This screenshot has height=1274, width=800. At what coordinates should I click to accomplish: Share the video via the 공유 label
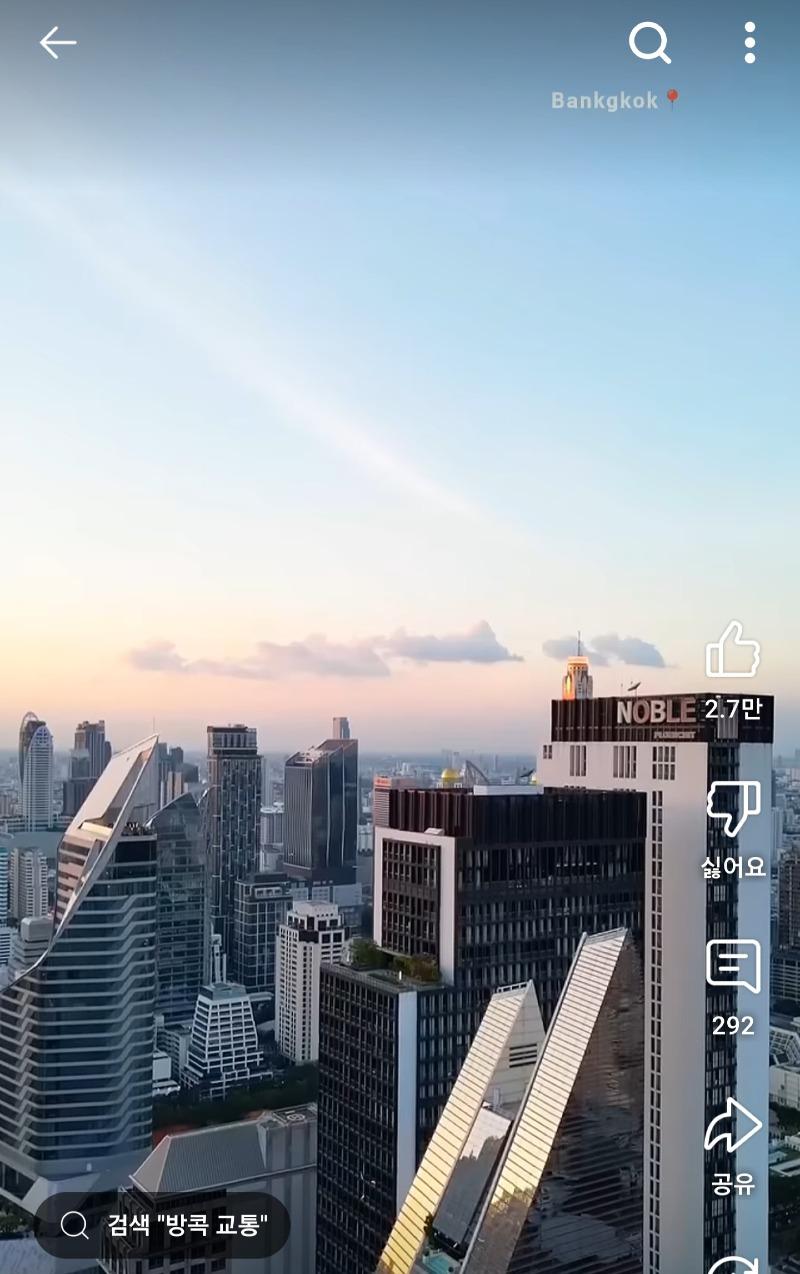[x=731, y=1183]
